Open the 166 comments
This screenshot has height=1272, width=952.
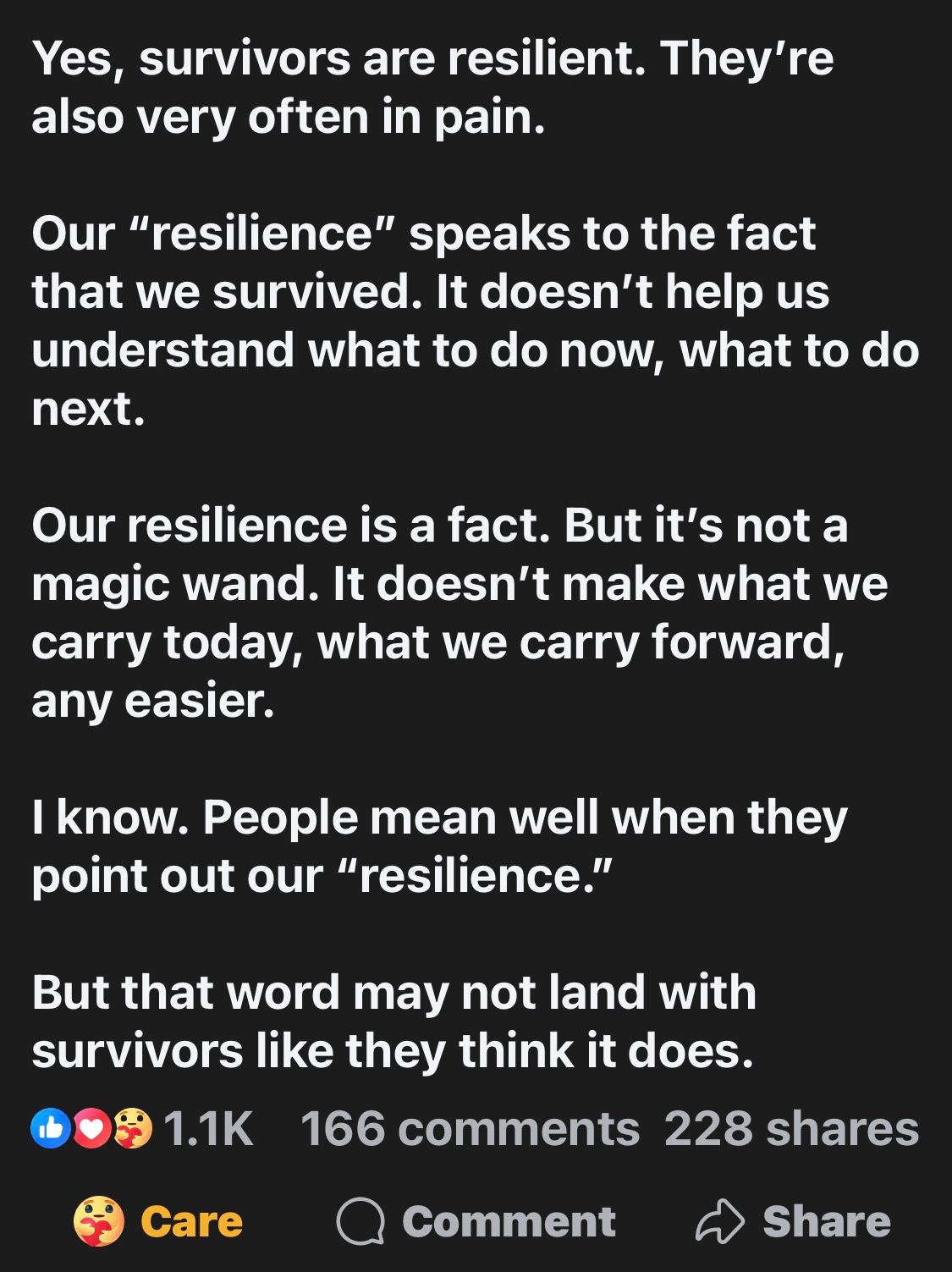[x=470, y=1129]
